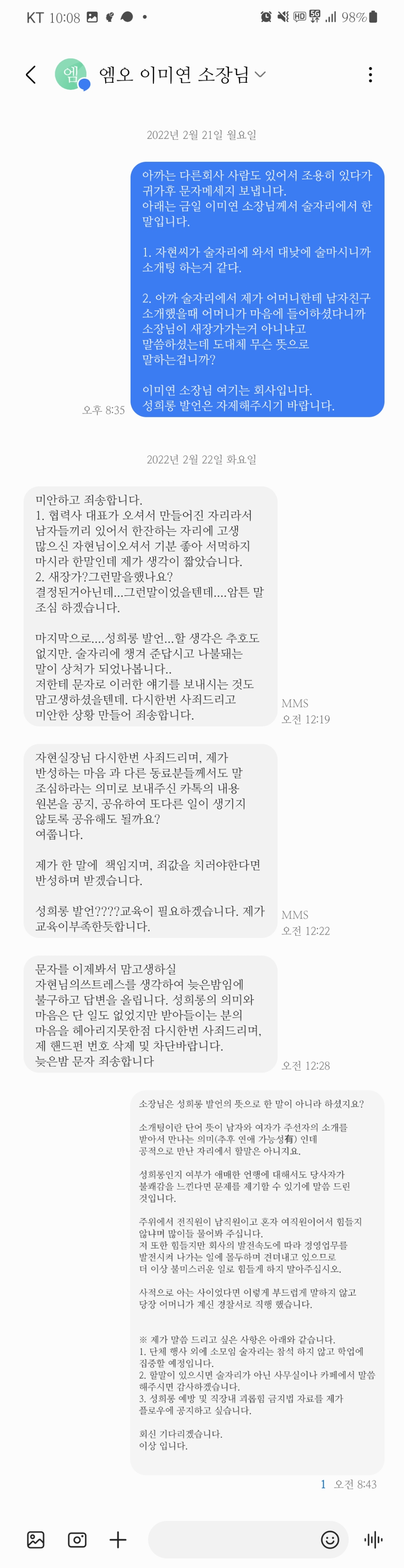Open the more options menu
404x1568 pixels.
click(x=370, y=75)
